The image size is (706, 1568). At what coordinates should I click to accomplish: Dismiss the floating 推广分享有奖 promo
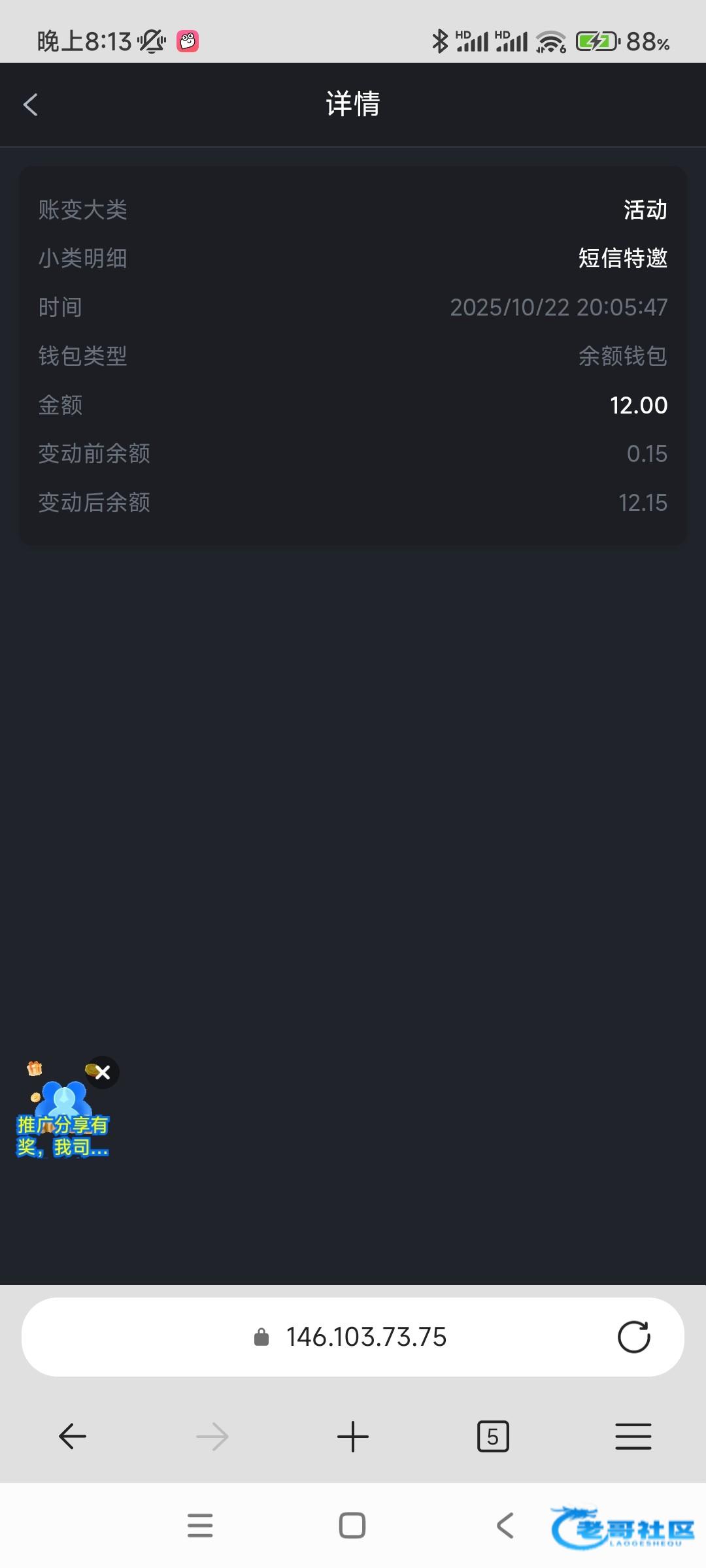pyautogui.click(x=103, y=1072)
